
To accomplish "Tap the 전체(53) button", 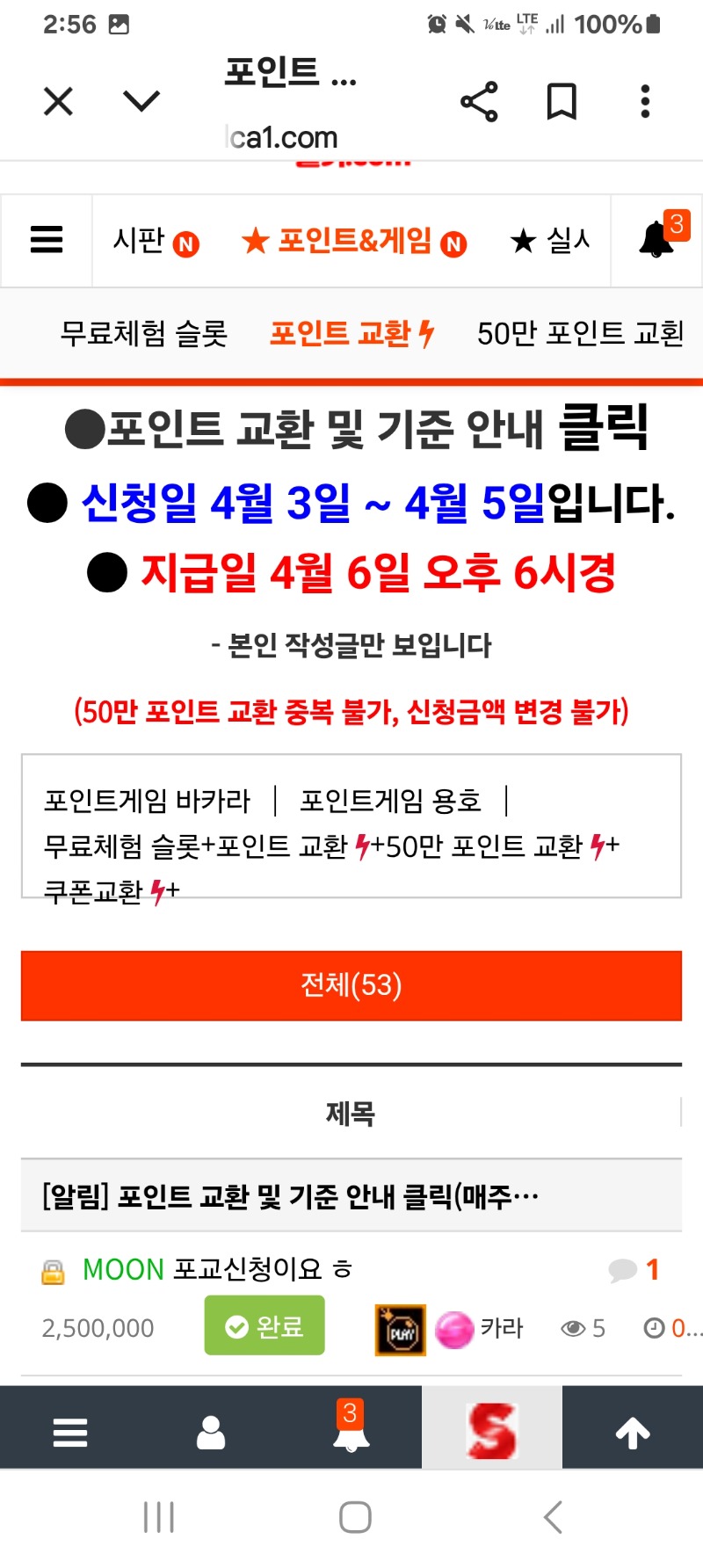I will (x=351, y=985).
